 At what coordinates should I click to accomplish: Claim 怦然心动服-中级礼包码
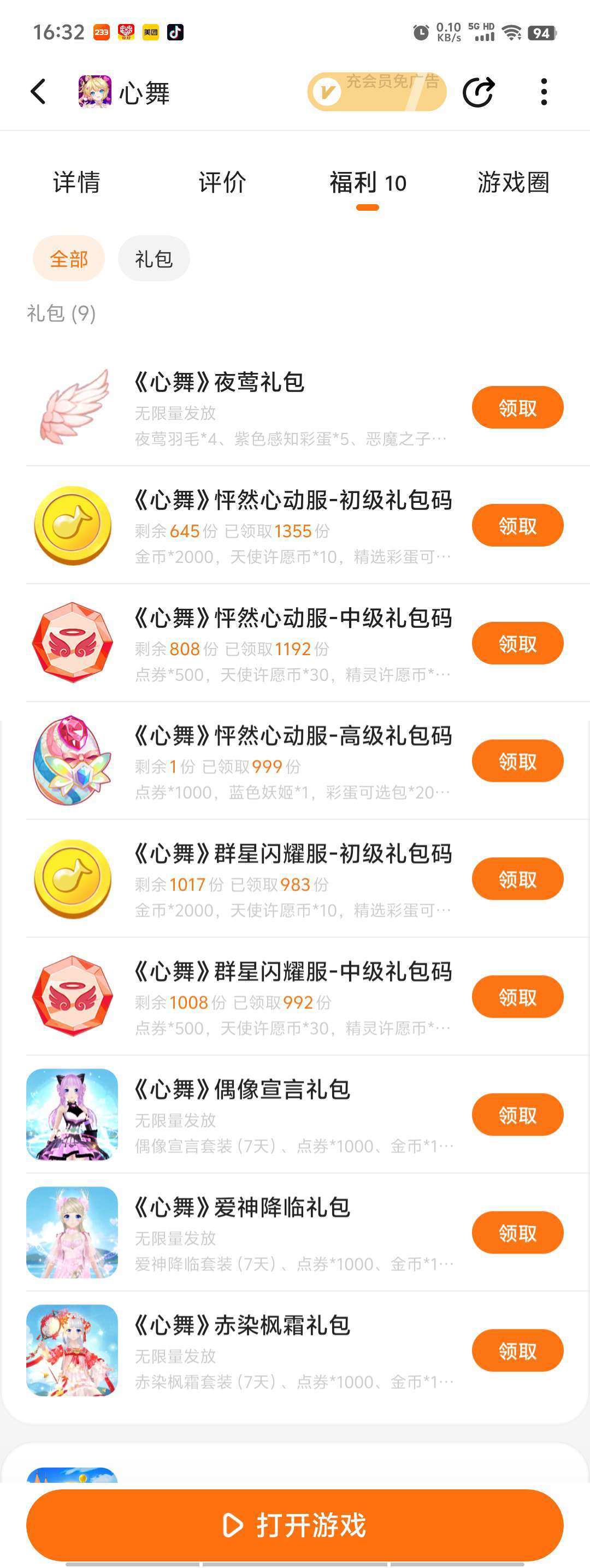517,643
